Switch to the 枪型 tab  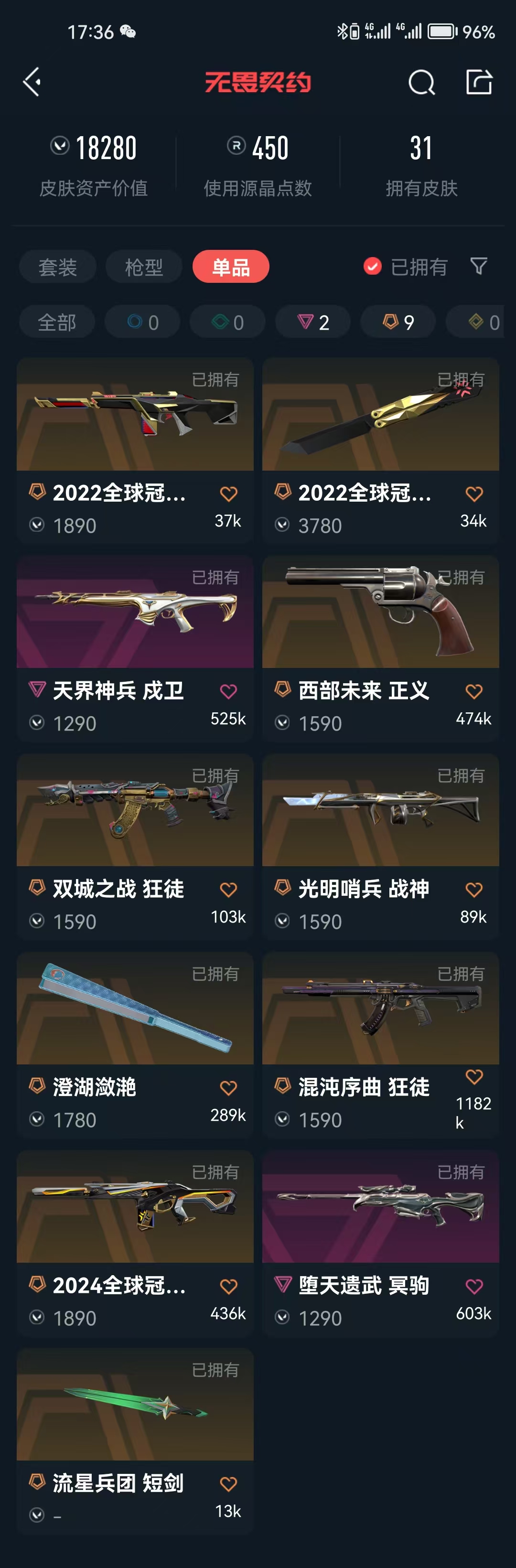click(x=144, y=267)
